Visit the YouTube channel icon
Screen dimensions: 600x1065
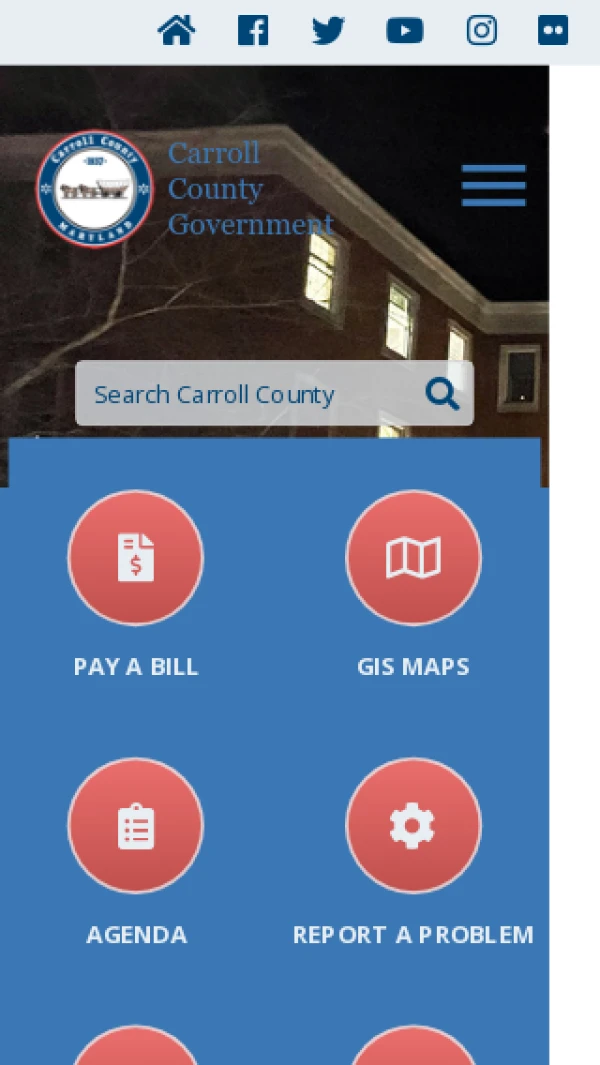point(405,31)
